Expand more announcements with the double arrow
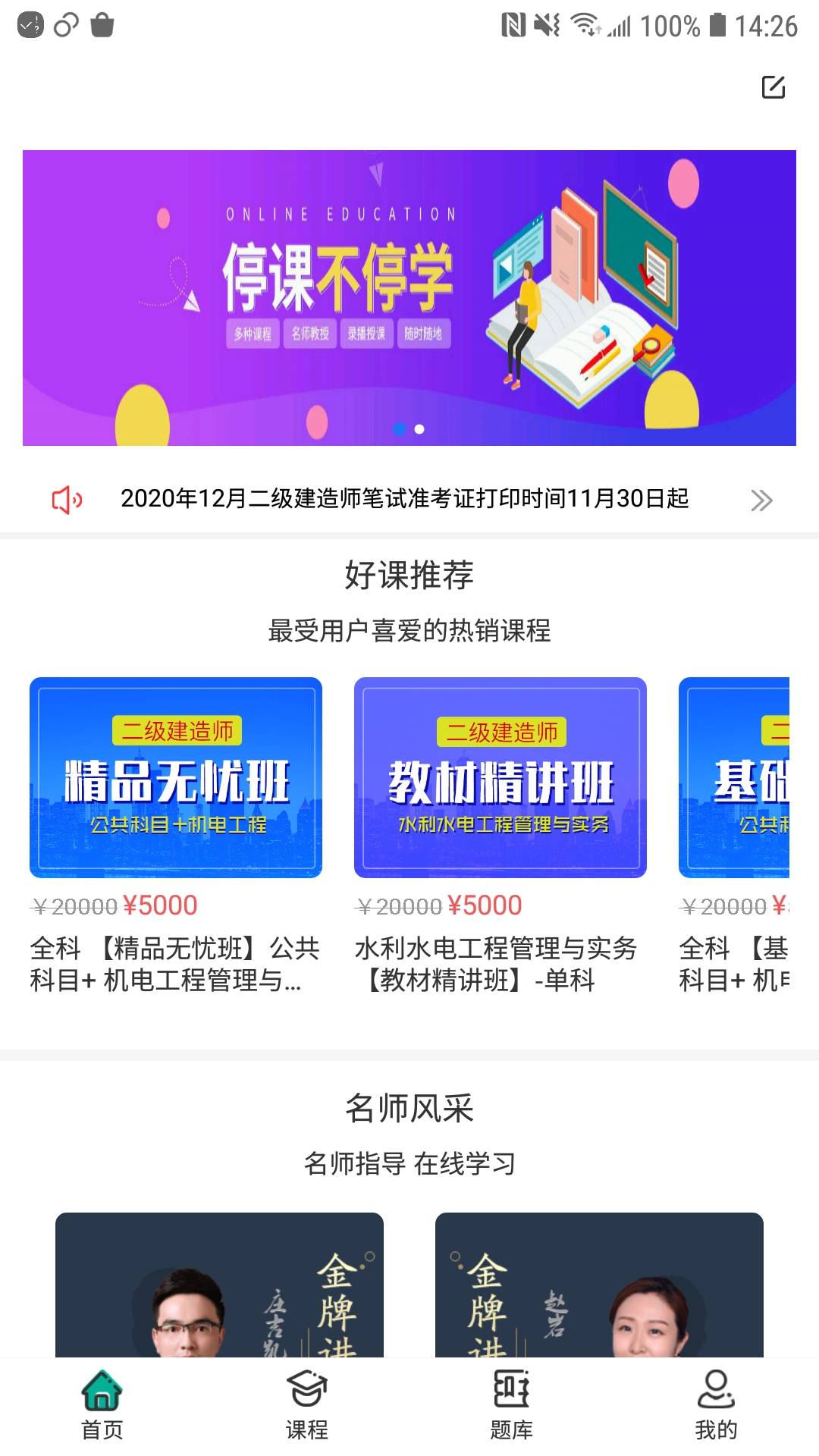The height and width of the screenshot is (1456, 819). (761, 500)
